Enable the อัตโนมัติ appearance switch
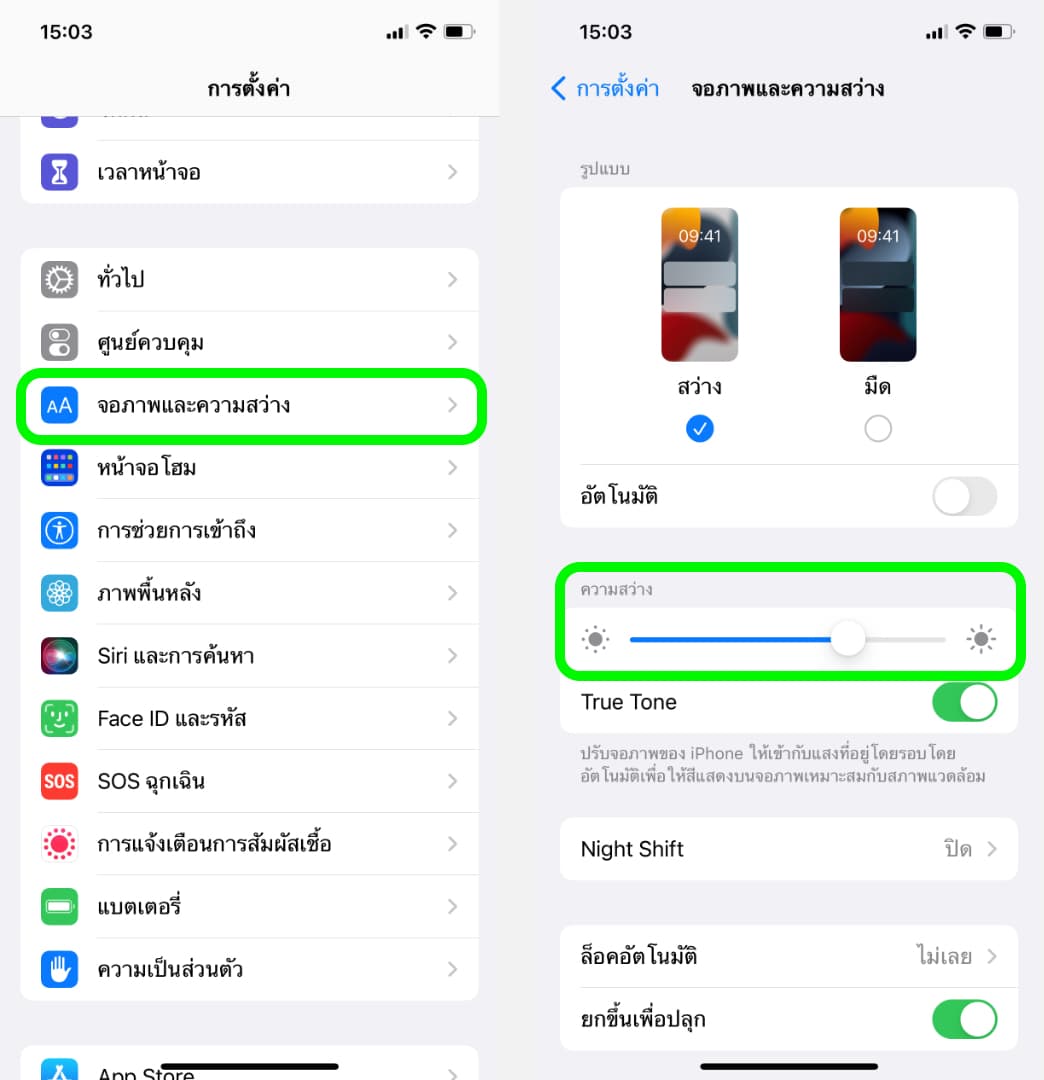Screen dimensions: 1044x1080 point(964,496)
